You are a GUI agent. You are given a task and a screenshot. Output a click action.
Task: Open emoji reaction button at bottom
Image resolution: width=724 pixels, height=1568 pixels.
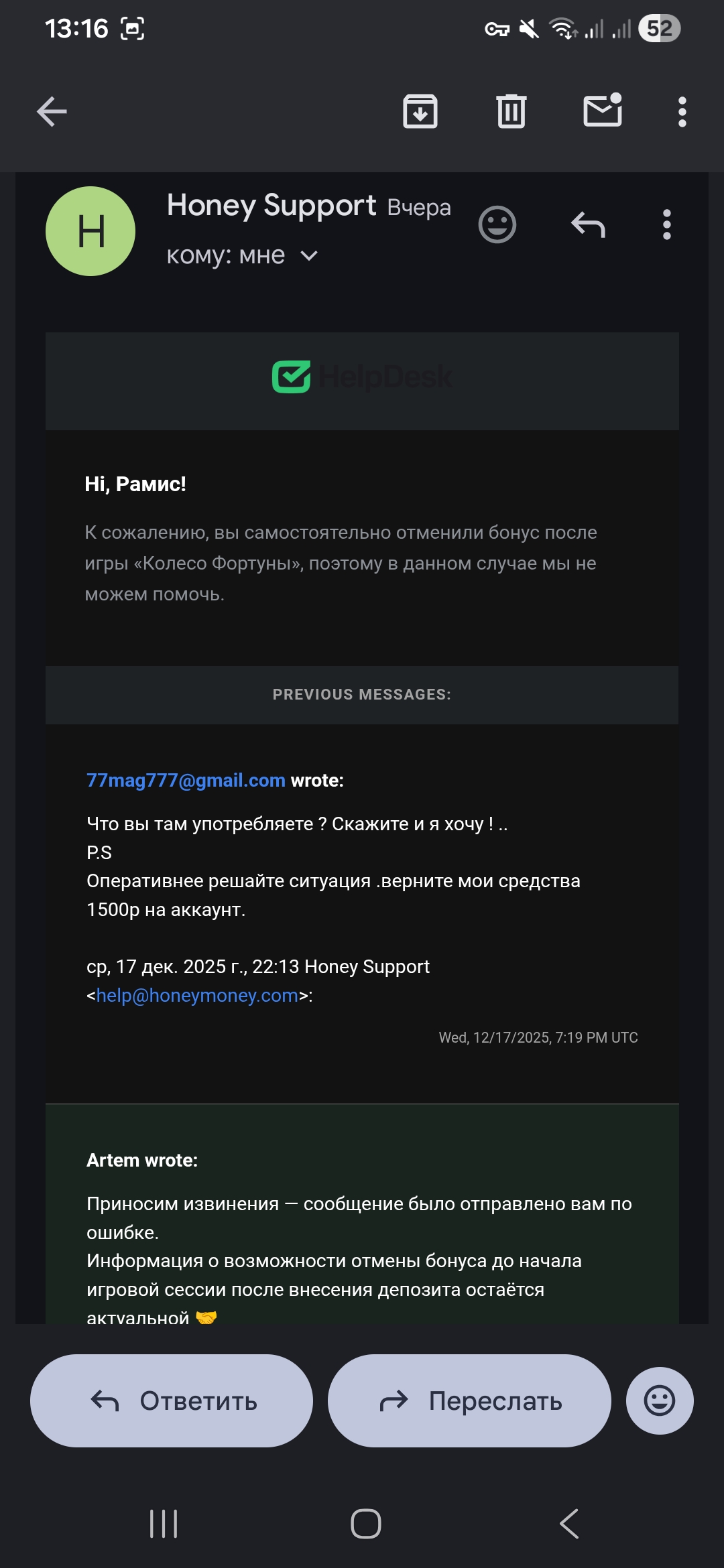660,1400
